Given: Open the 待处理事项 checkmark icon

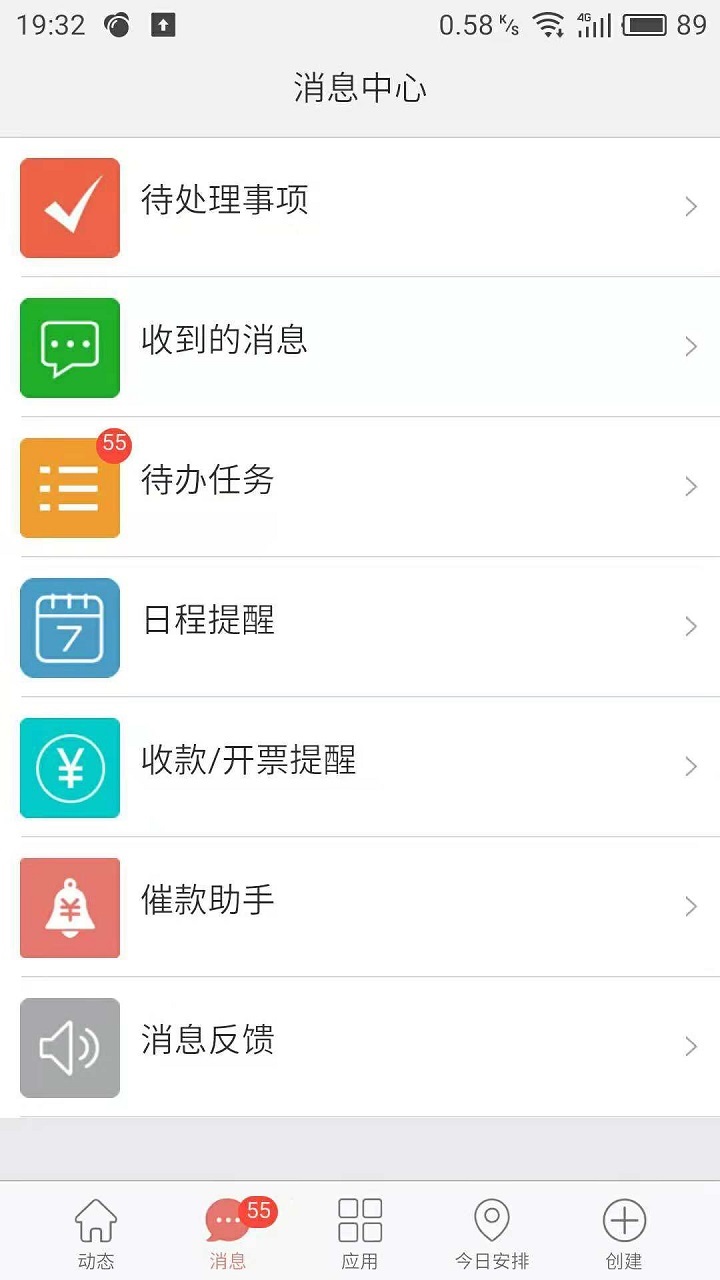Looking at the screenshot, I should click(69, 207).
